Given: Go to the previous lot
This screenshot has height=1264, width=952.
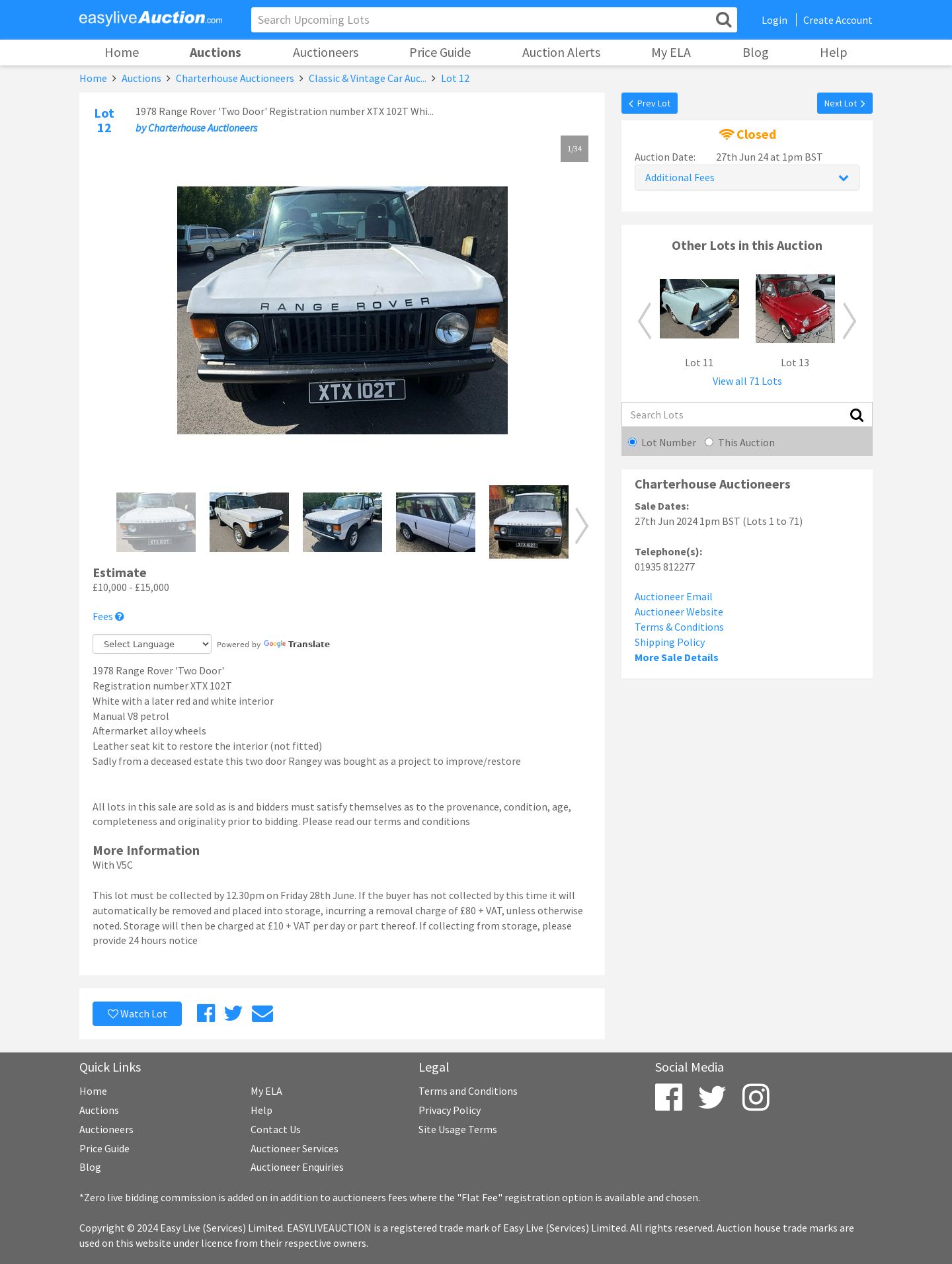Looking at the screenshot, I should pos(649,103).
